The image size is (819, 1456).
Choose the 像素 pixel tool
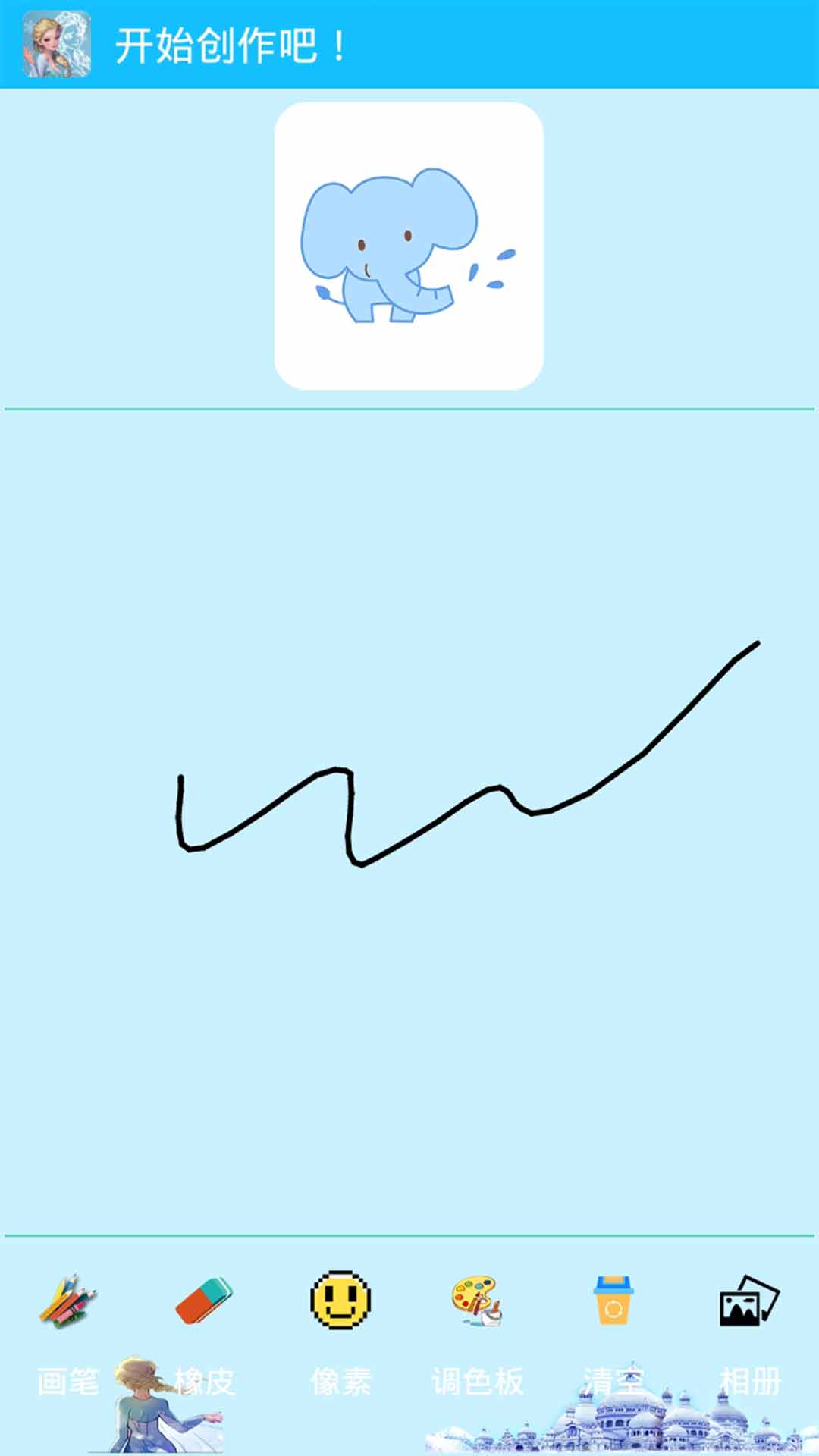coord(340,1301)
